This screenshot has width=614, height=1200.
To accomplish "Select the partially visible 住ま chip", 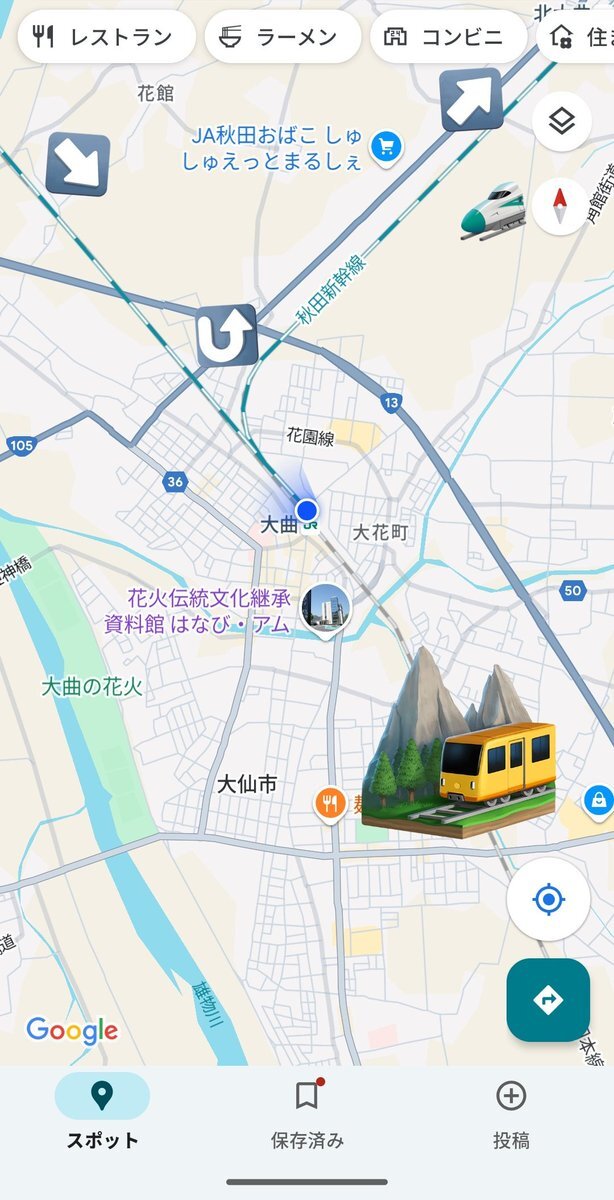I will [x=576, y=38].
